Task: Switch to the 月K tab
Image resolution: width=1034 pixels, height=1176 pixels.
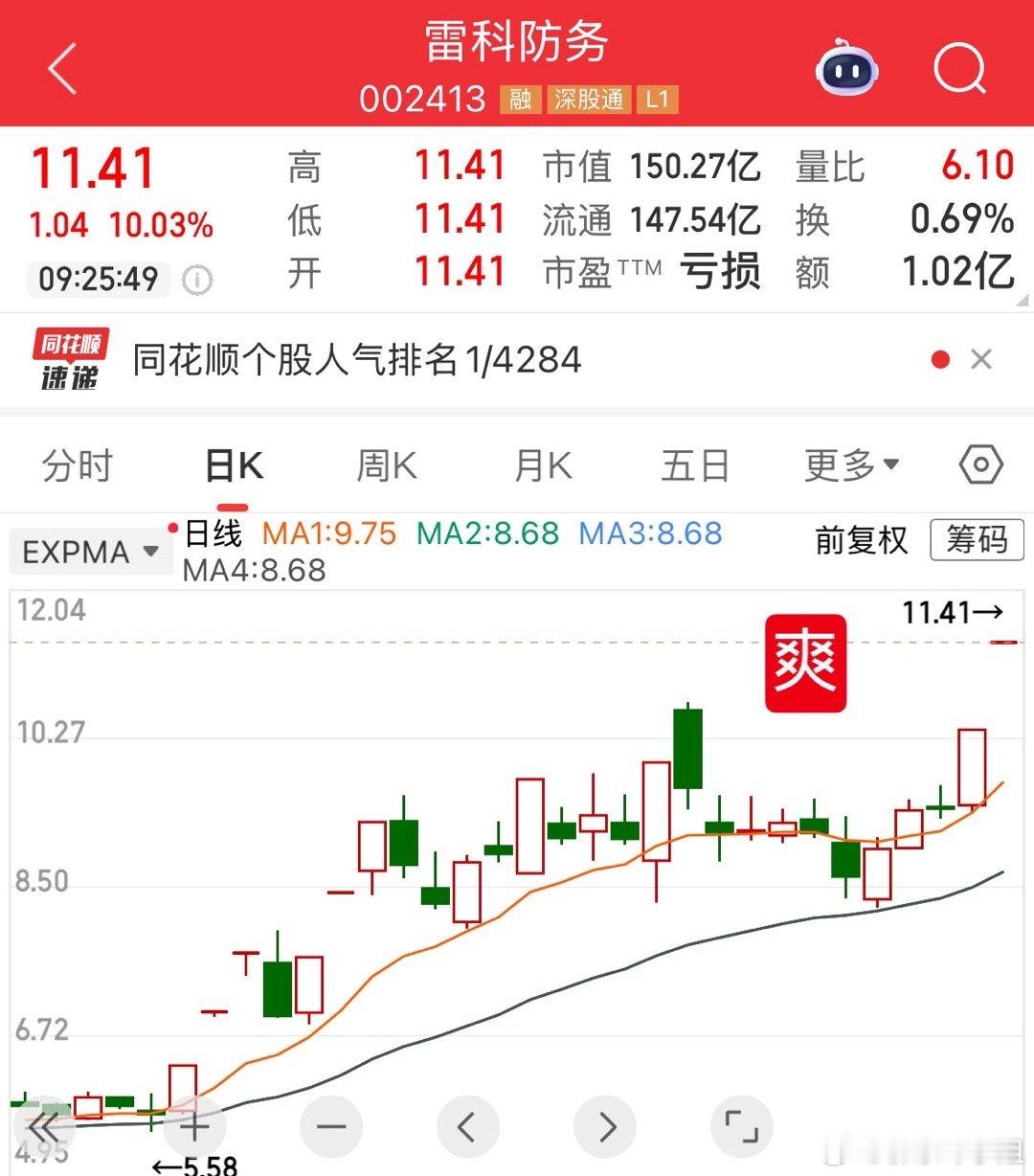Action: (x=543, y=466)
